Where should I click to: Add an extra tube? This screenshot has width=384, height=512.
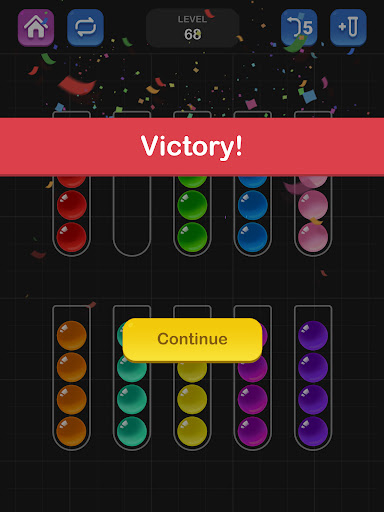[348, 28]
